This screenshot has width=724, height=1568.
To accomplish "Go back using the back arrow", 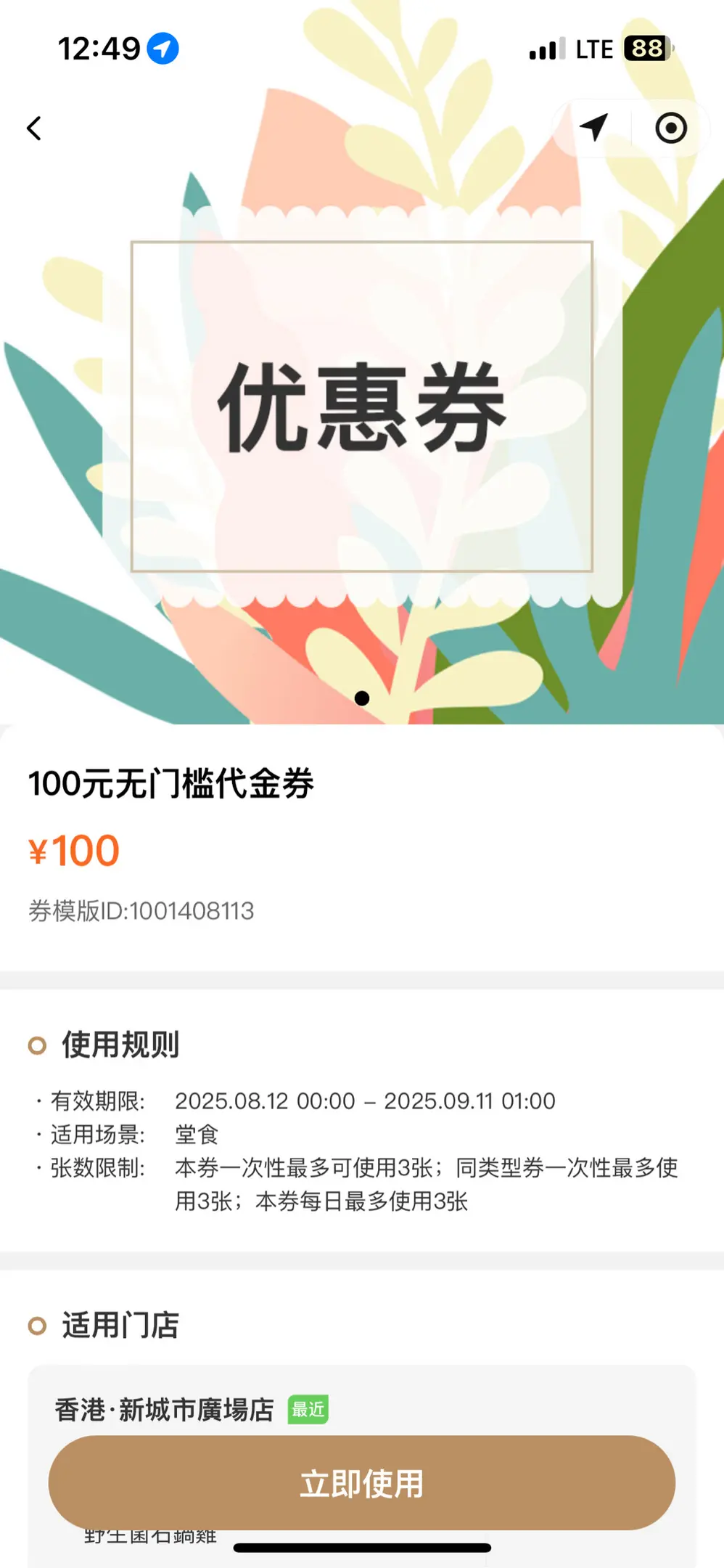I will [34, 128].
